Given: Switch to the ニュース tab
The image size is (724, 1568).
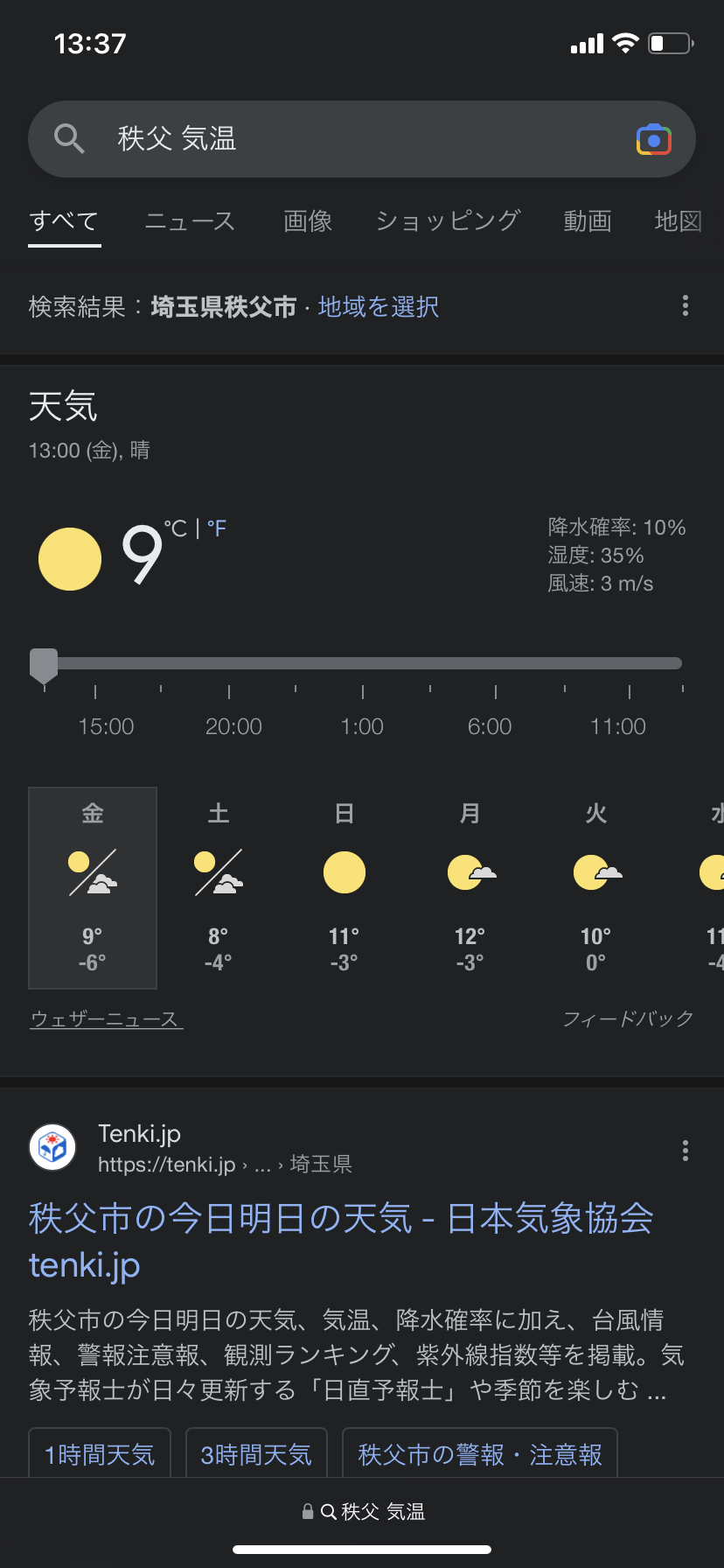Looking at the screenshot, I should point(190,221).
